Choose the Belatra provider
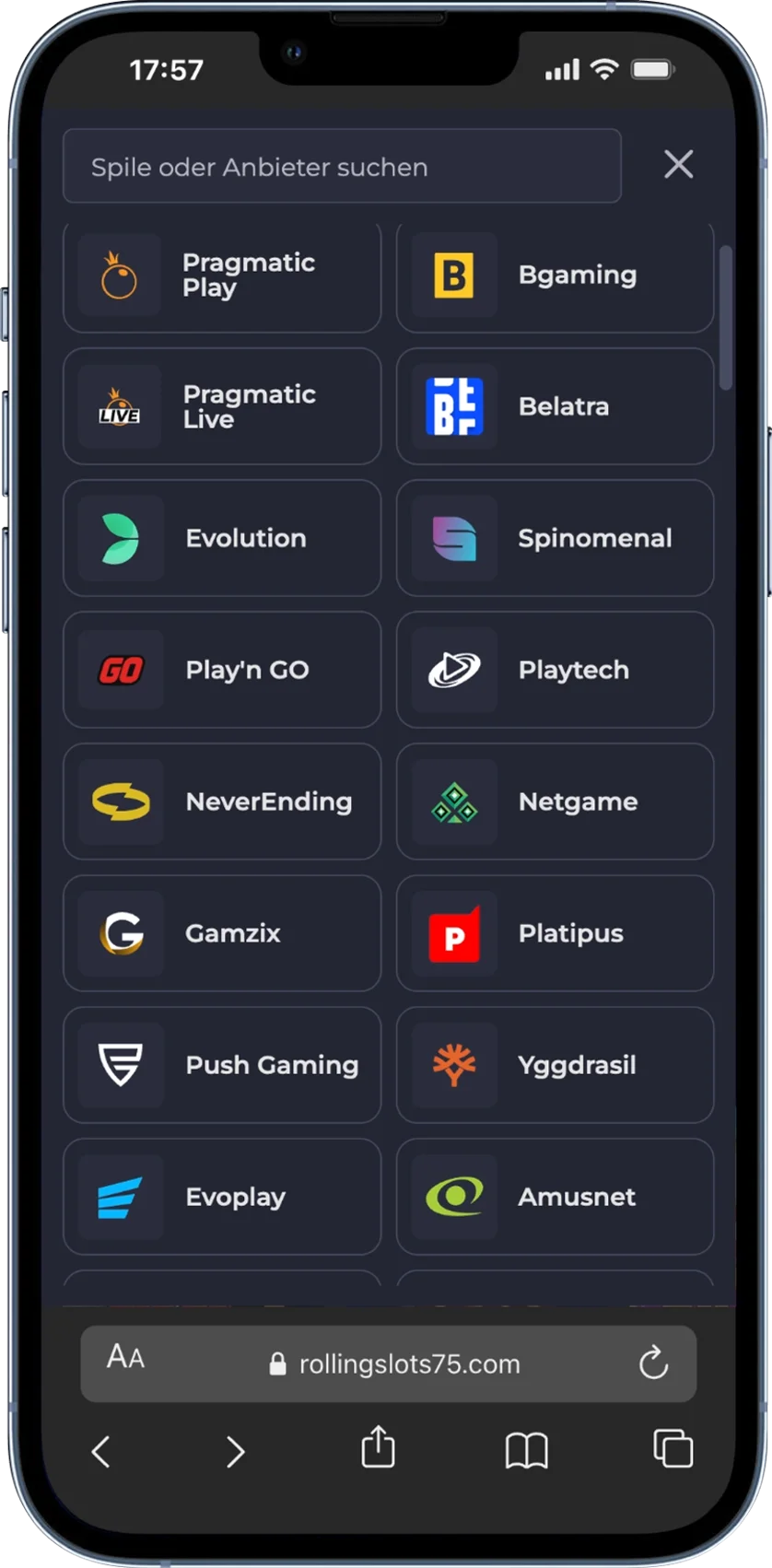This screenshot has height=1568, width=772. click(555, 406)
